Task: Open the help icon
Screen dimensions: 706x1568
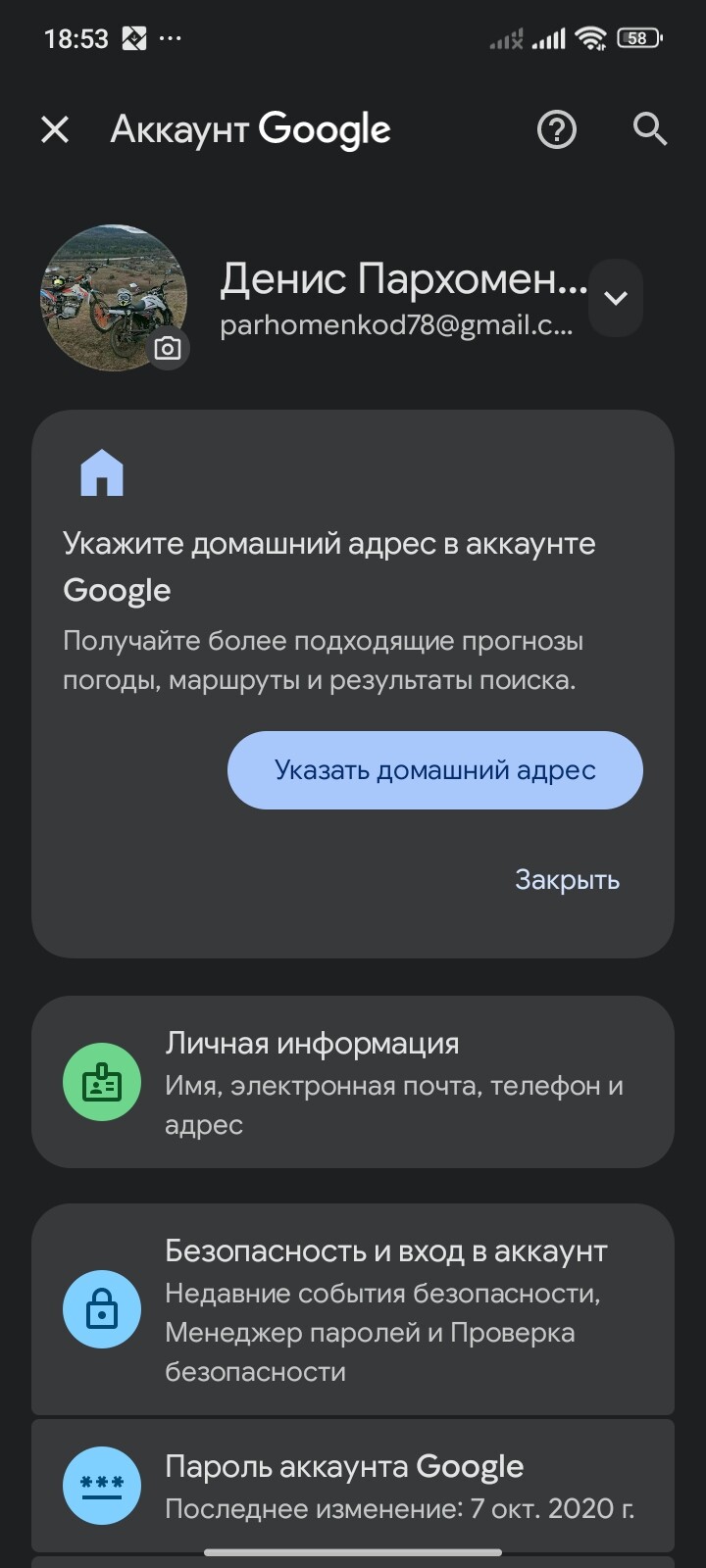Action: click(557, 129)
